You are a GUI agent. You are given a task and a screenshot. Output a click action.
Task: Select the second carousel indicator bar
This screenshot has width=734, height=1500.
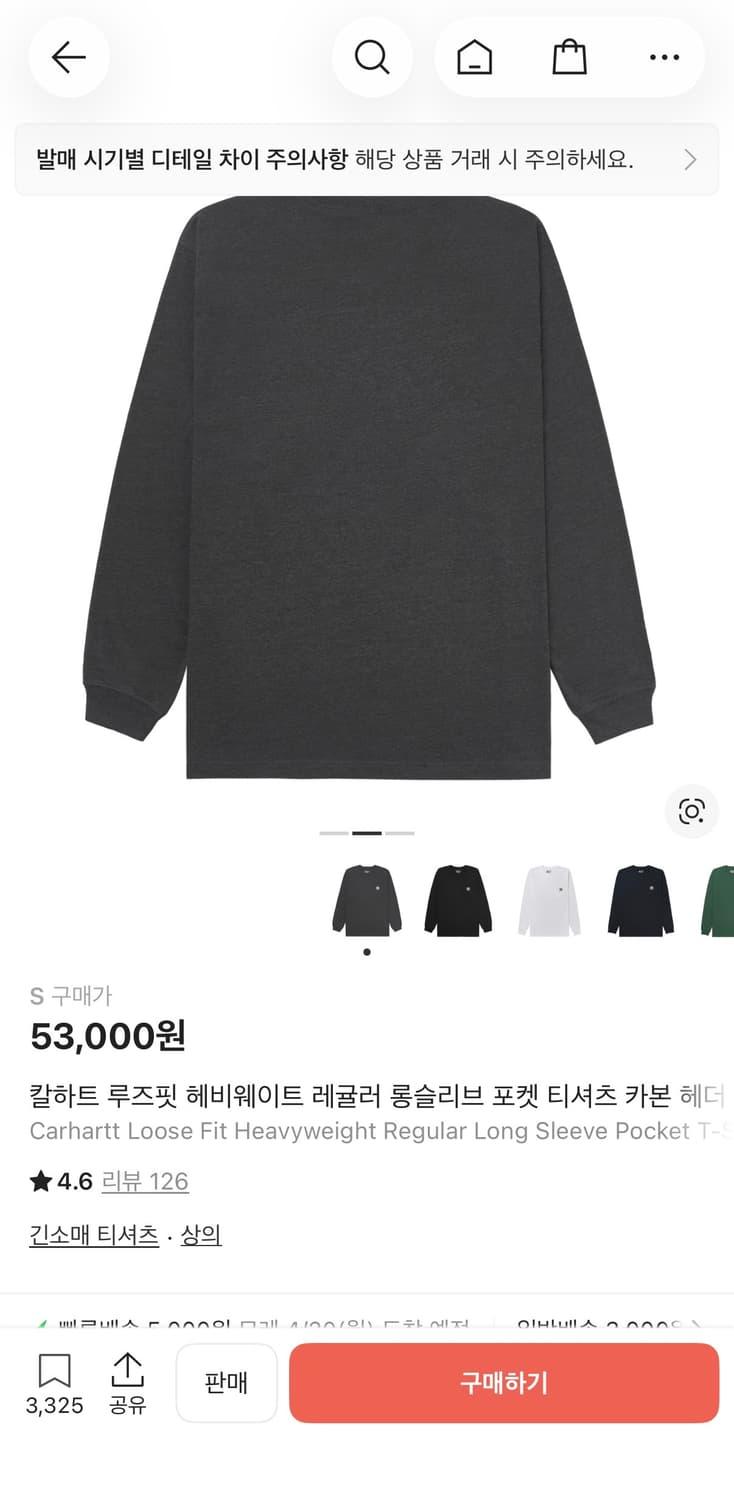click(366, 832)
